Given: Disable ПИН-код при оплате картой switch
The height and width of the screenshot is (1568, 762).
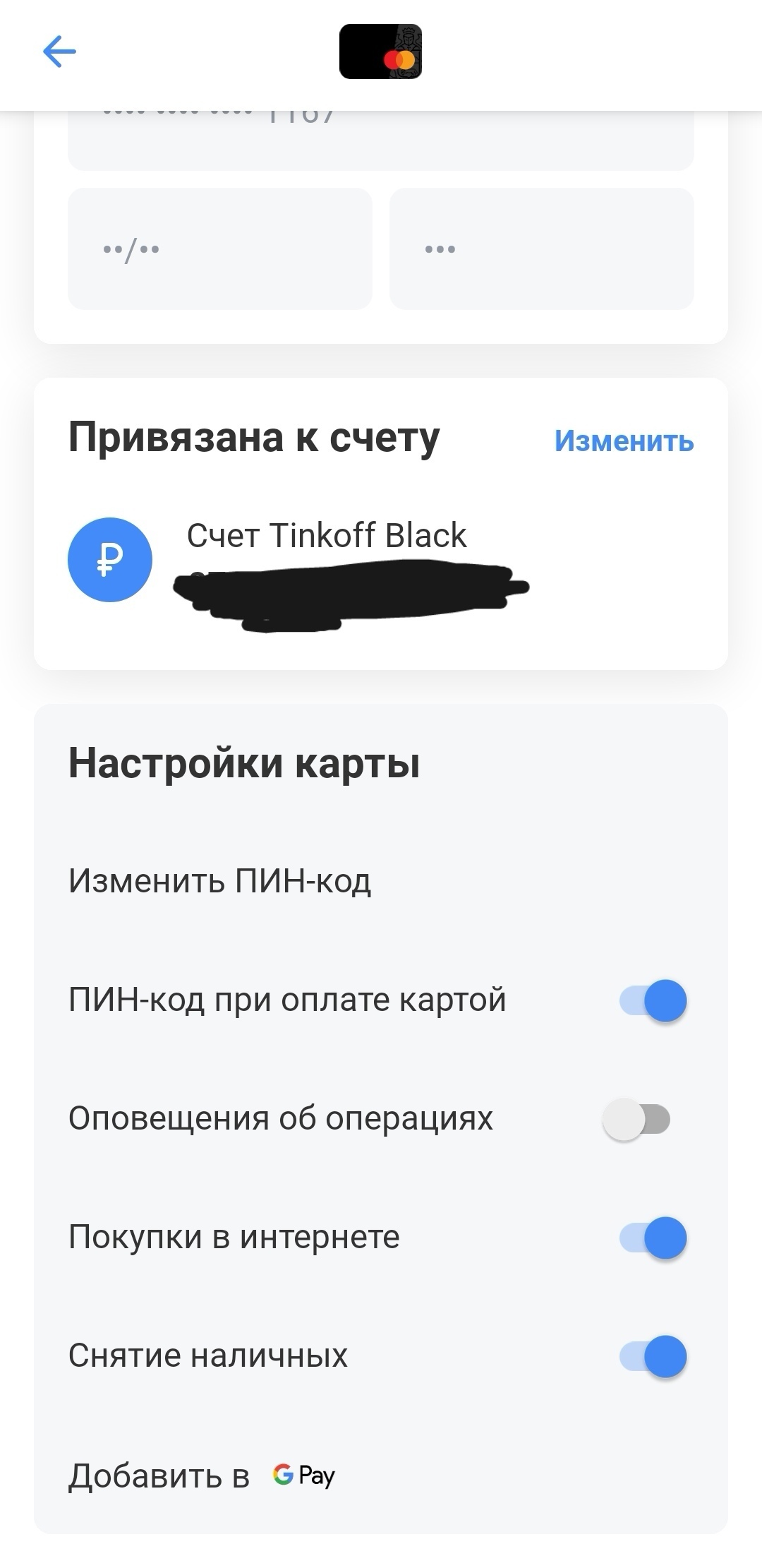Looking at the screenshot, I should coord(653,1000).
